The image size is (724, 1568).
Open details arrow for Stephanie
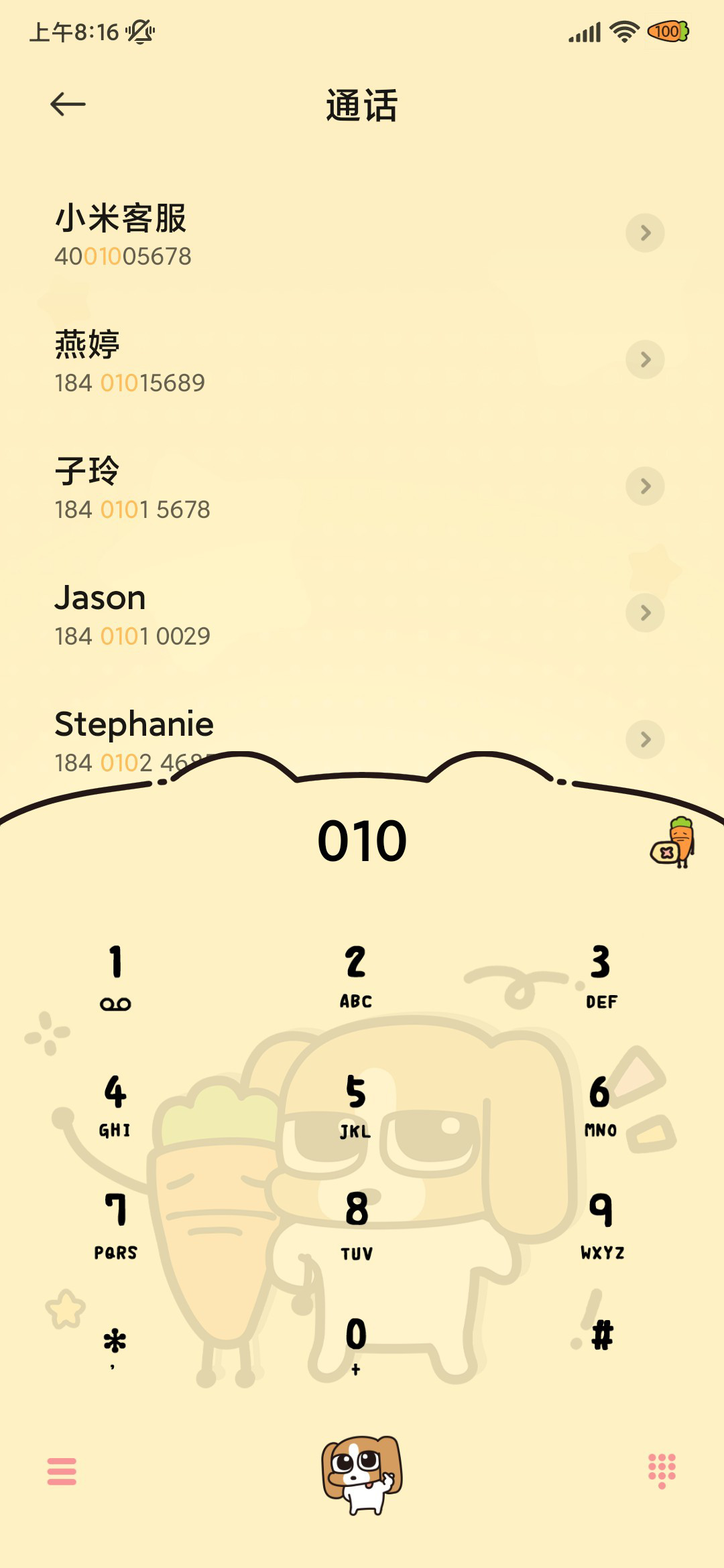click(645, 740)
